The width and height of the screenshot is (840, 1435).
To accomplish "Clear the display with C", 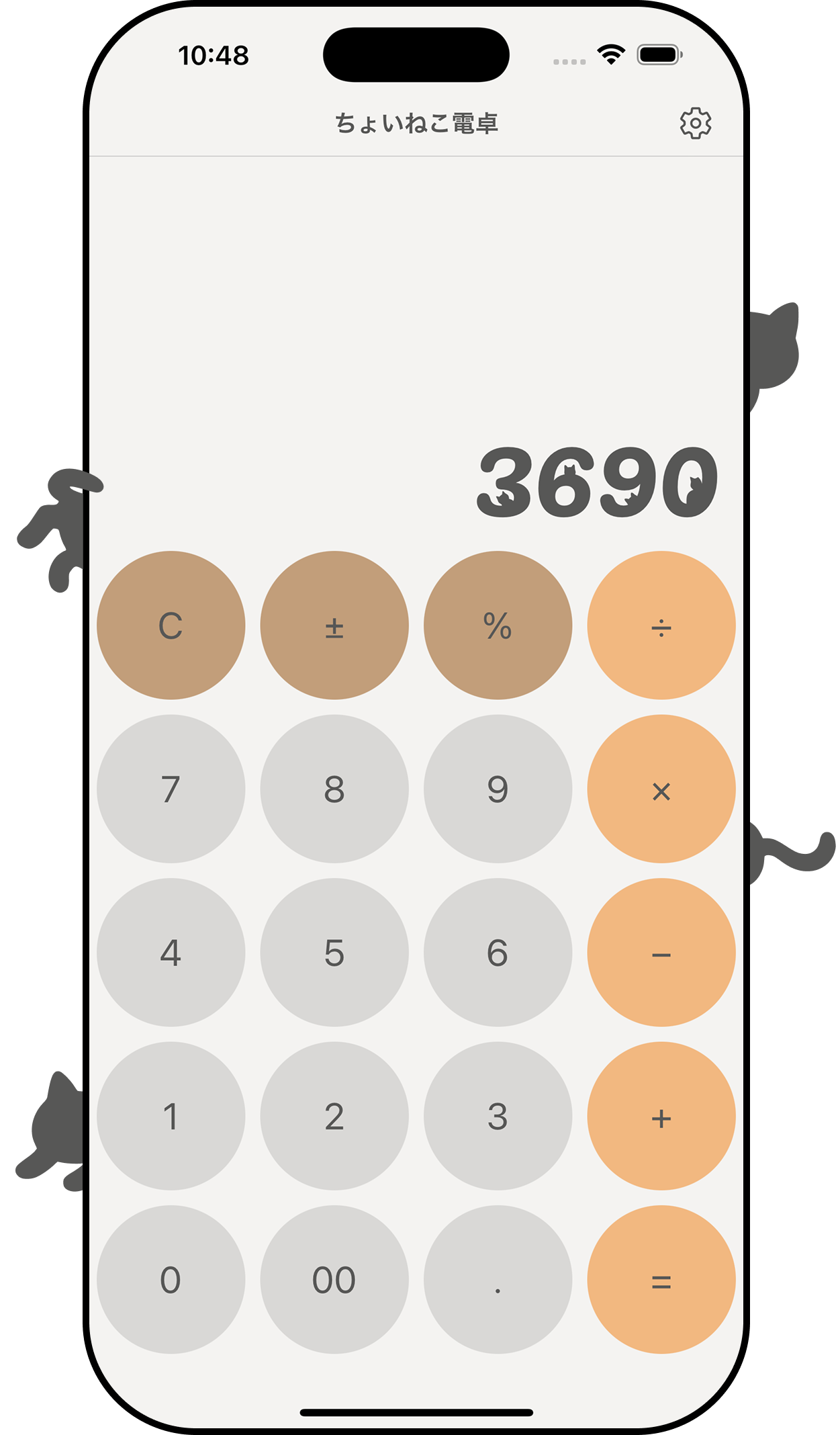I will point(171,625).
